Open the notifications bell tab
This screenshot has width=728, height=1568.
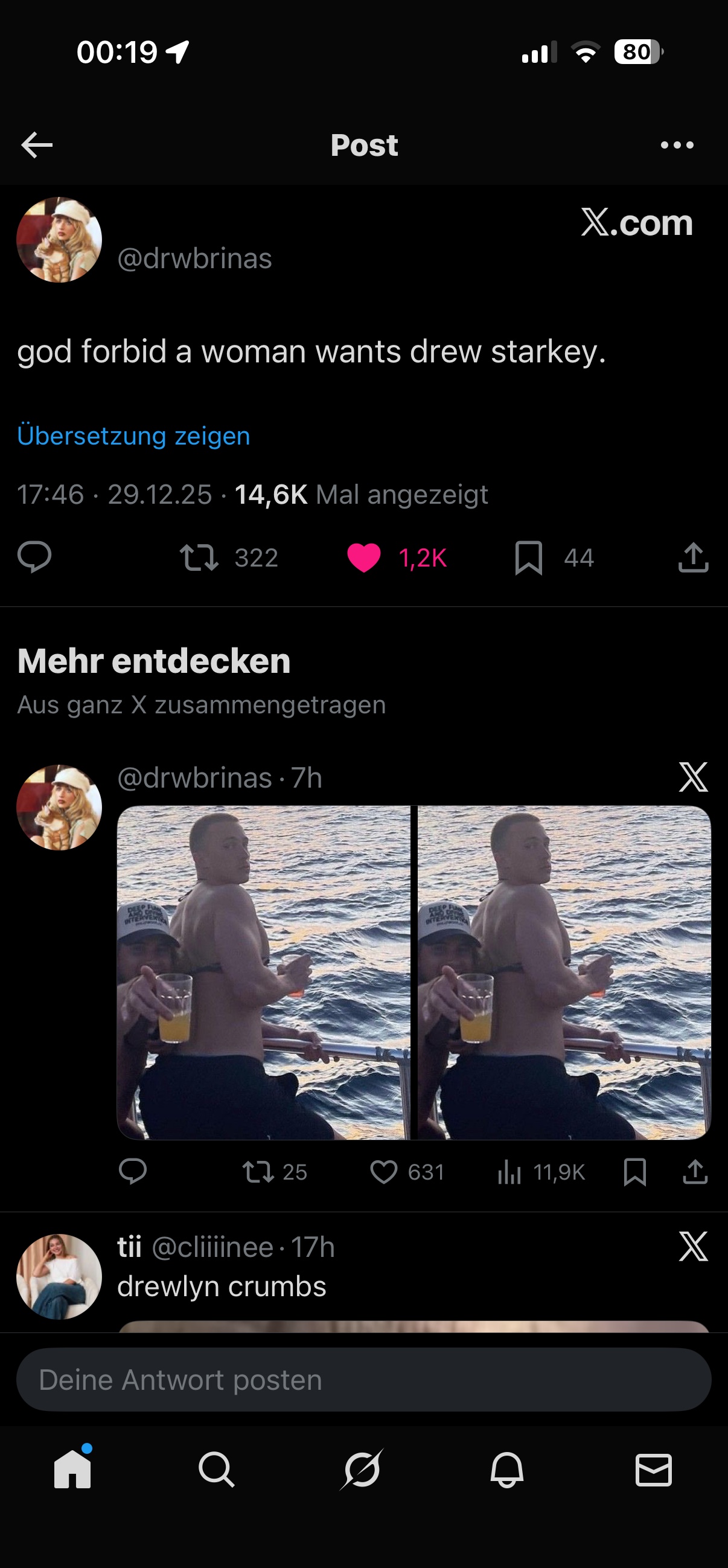click(x=507, y=1470)
